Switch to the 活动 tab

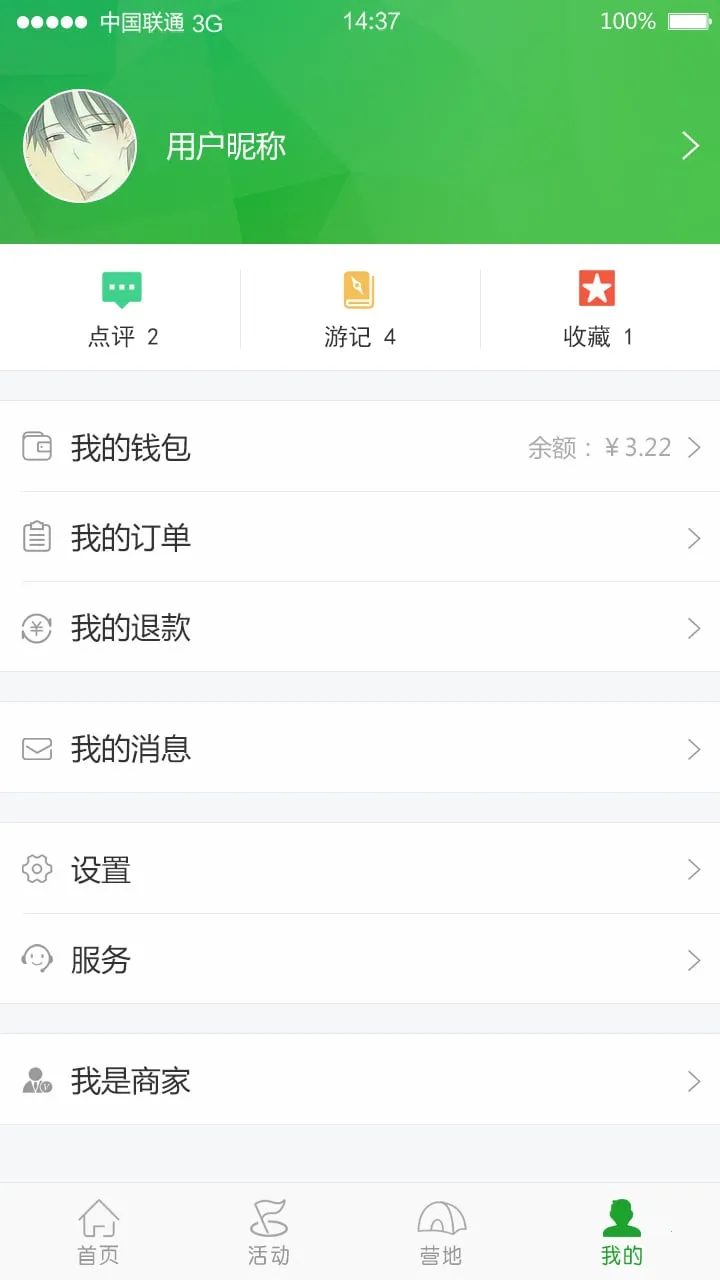coord(268,1232)
